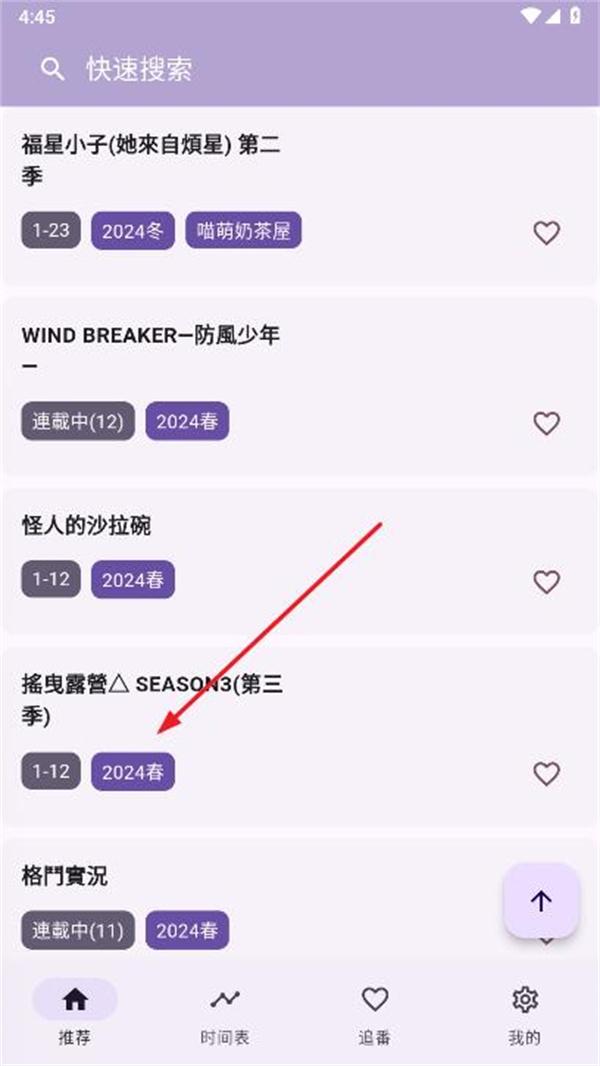Go to the 追番 tab
Viewport: 600px width, 1066px height.
(x=375, y=1014)
